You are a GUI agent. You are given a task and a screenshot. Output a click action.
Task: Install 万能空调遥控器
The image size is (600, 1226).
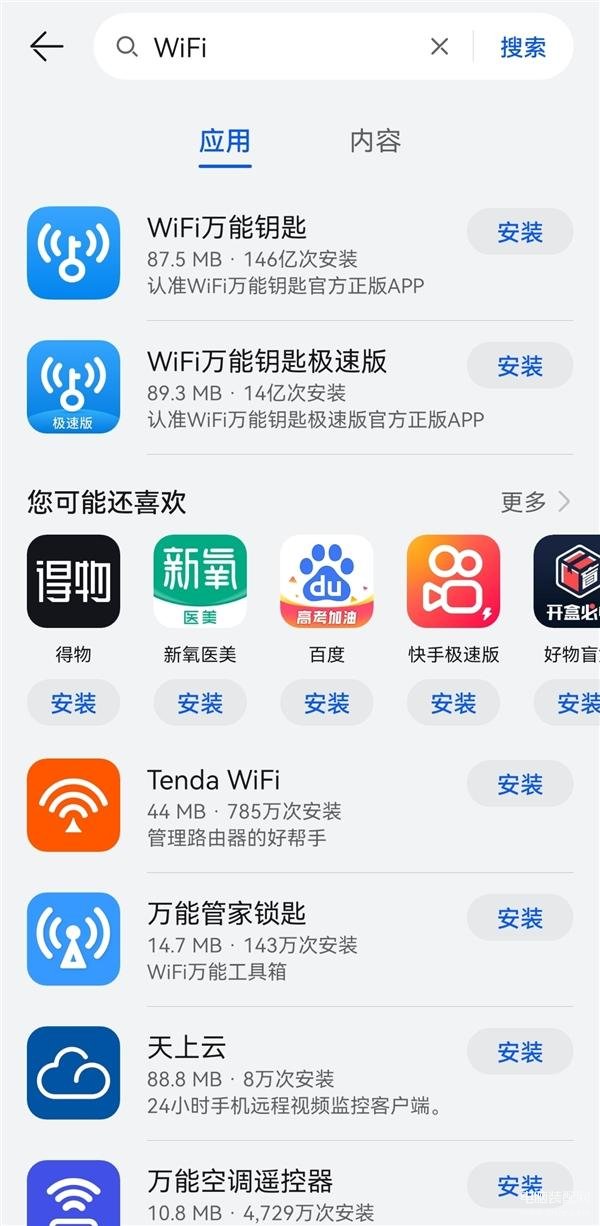(x=520, y=1186)
